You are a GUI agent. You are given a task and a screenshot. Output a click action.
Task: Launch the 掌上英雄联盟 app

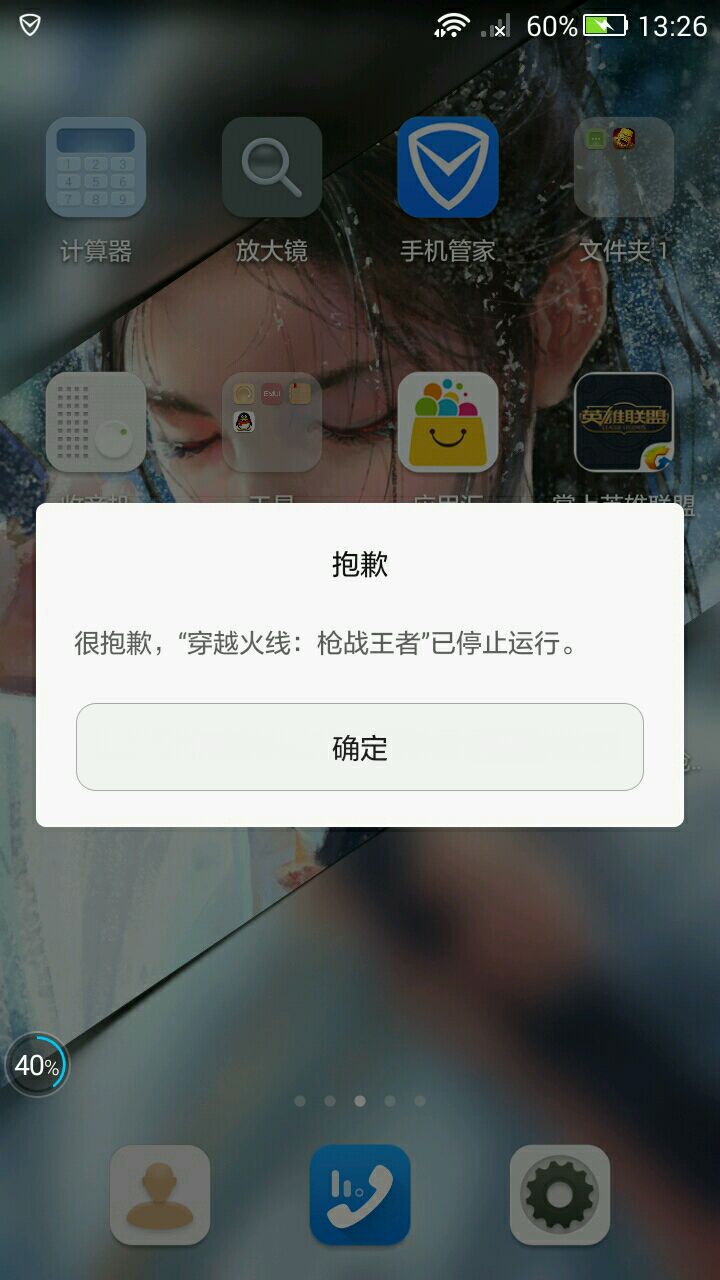click(x=624, y=422)
